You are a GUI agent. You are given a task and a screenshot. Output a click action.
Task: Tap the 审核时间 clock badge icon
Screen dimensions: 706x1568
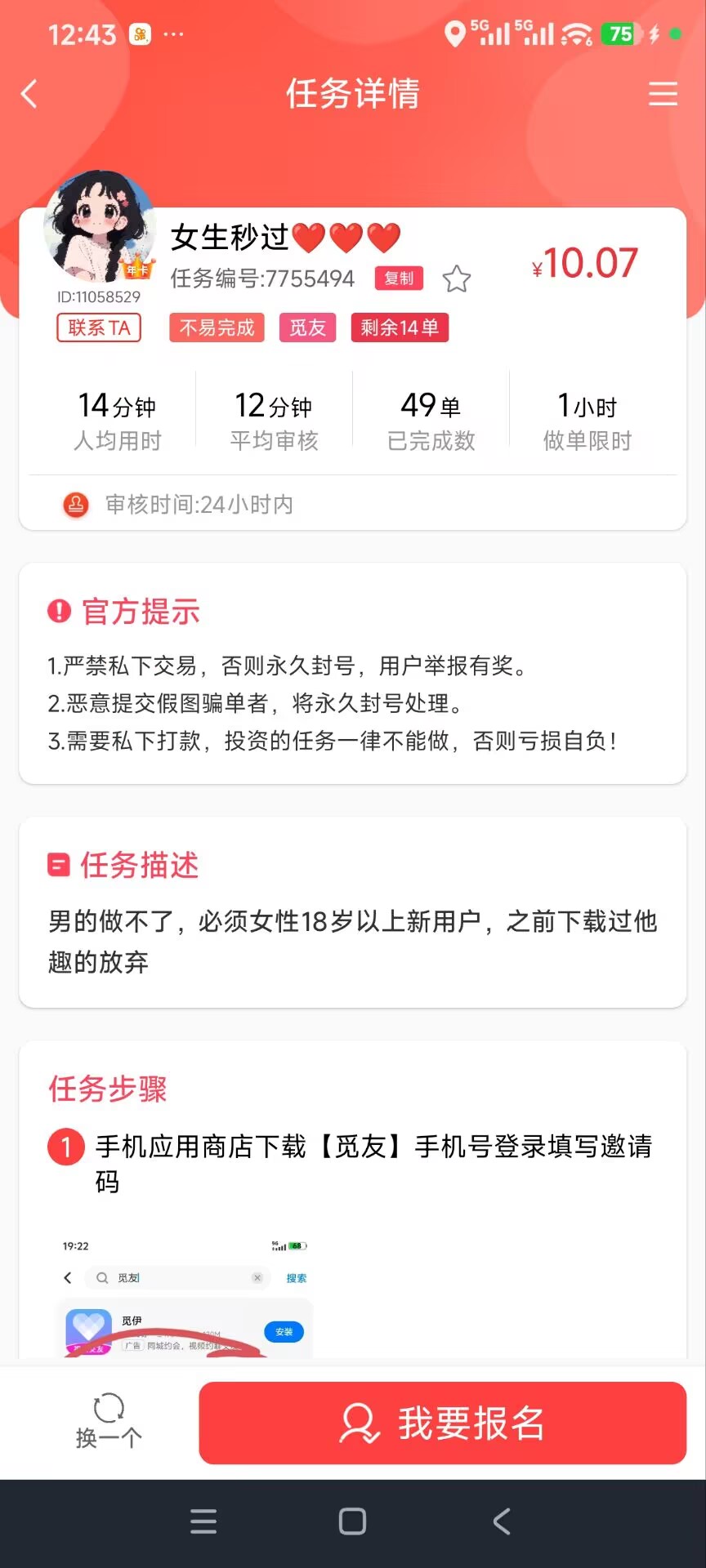75,505
